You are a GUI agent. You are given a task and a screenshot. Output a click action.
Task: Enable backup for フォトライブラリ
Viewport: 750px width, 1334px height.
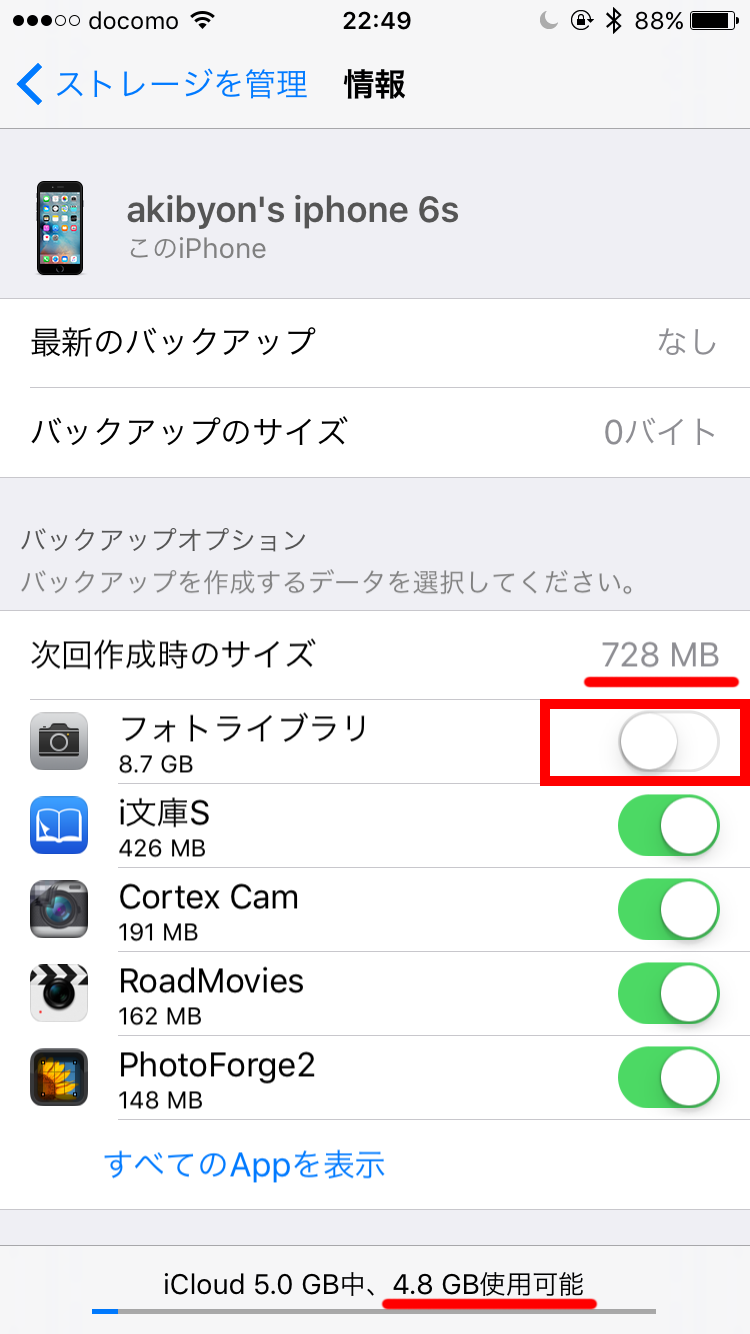669,743
